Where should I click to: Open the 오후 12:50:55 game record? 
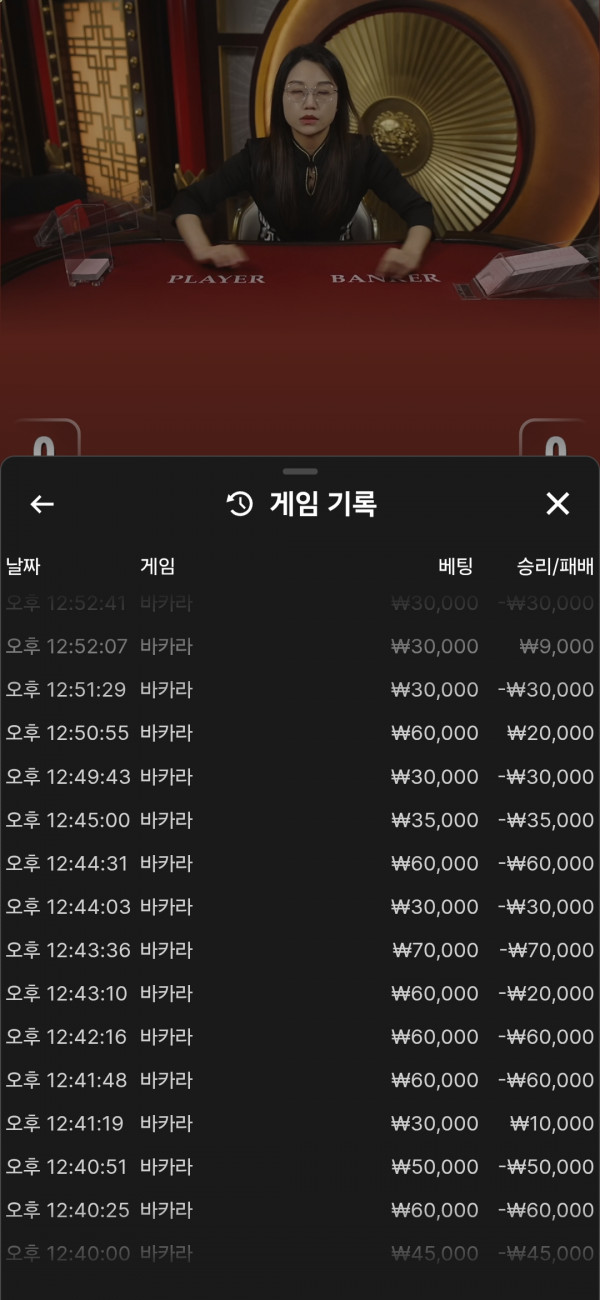300,733
